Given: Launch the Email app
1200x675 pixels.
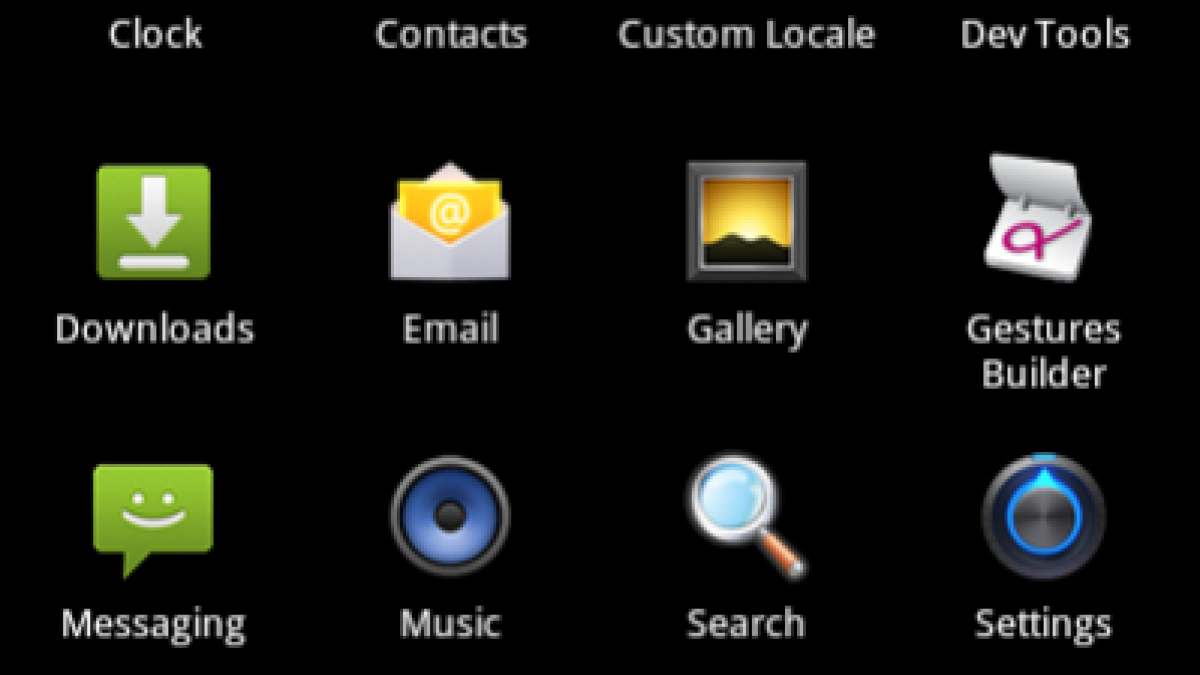Looking at the screenshot, I should point(450,222).
